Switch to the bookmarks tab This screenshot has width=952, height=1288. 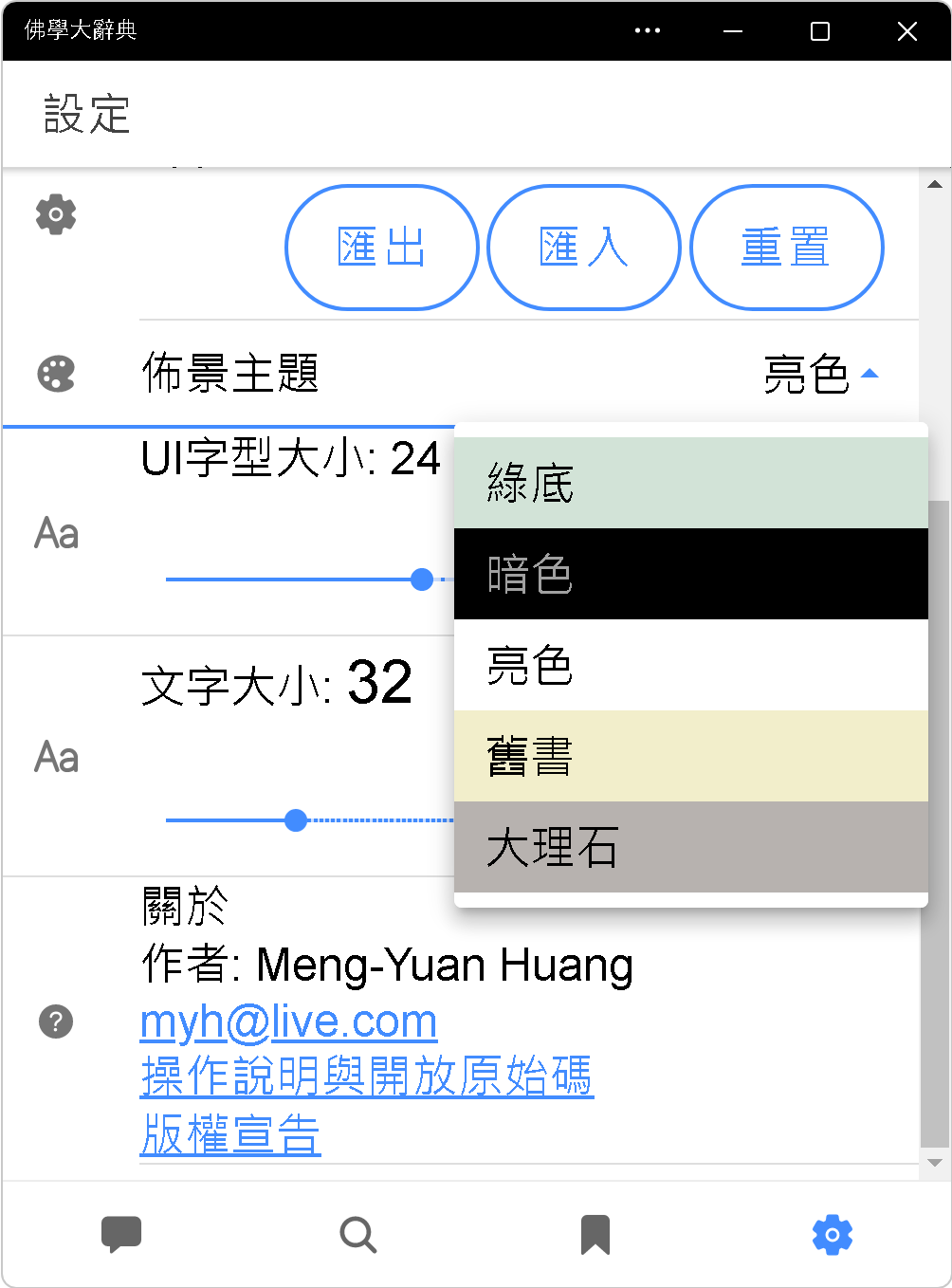coord(595,1235)
